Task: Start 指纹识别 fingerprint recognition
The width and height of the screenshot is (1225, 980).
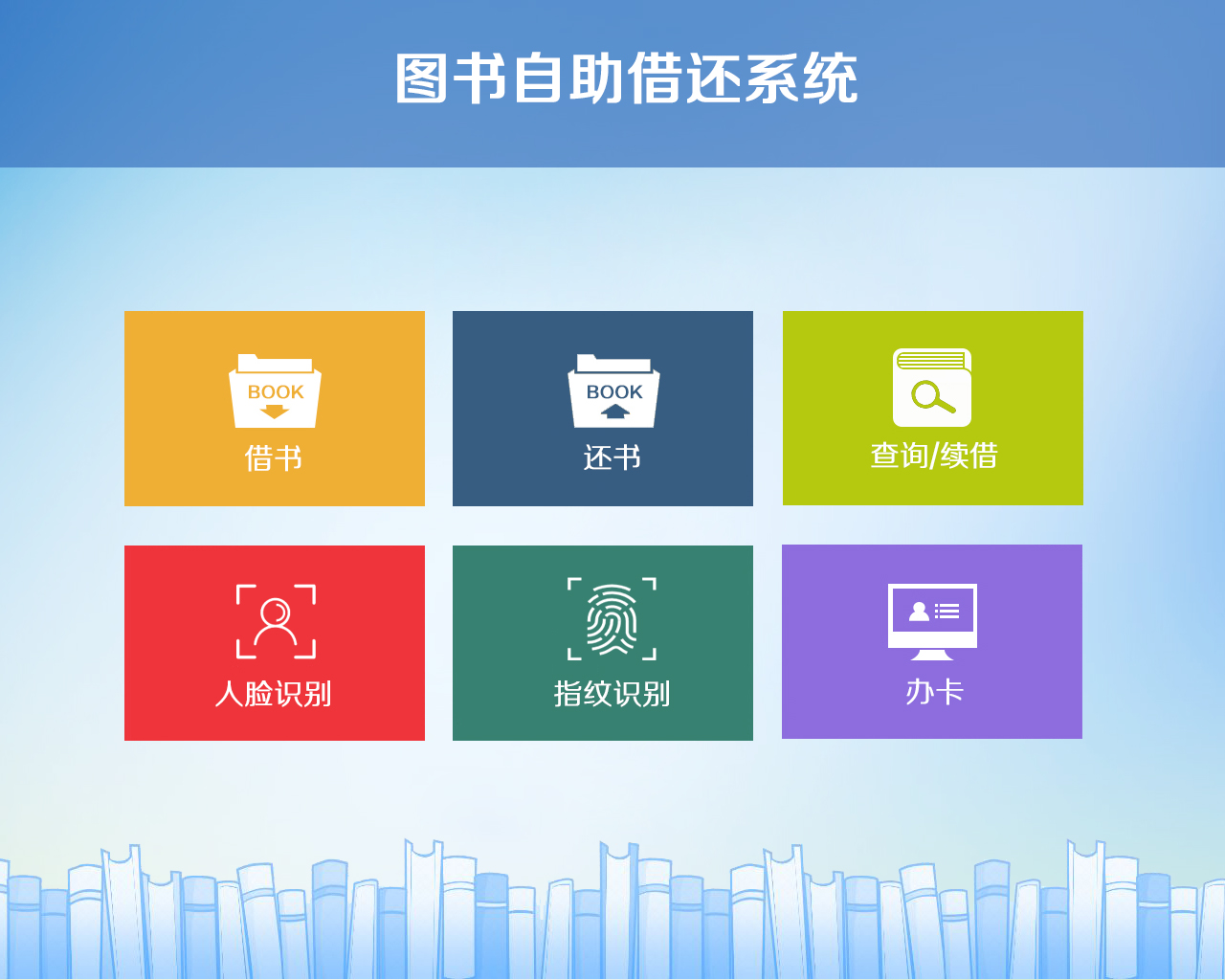Action: (x=603, y=643)
